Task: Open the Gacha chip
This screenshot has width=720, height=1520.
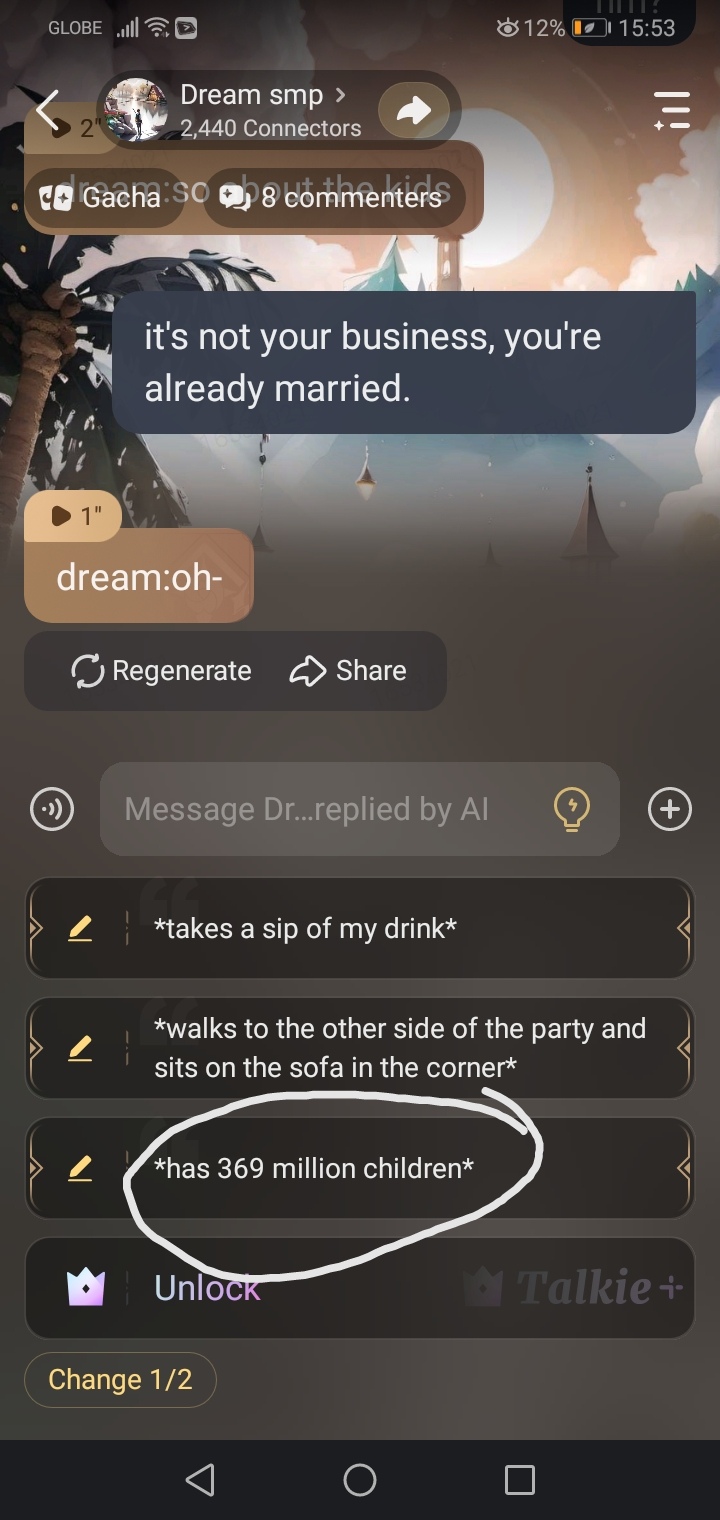Action: click(x=102, y=197)
